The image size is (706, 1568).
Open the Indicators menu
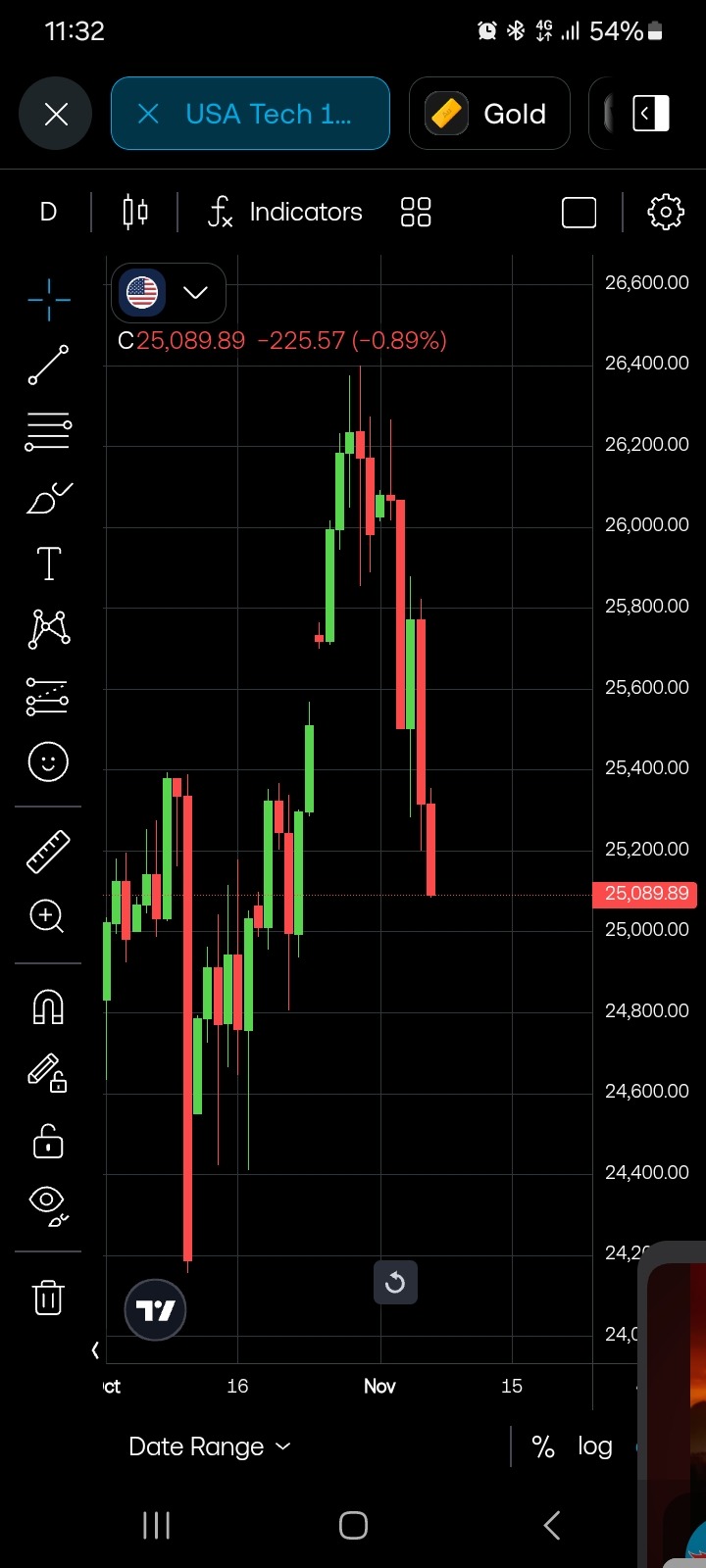point(285,212)
